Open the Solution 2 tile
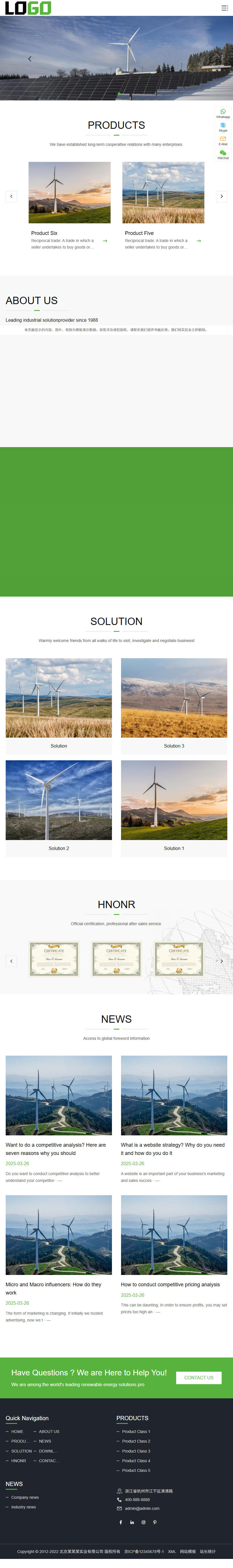 pos(59,808)
